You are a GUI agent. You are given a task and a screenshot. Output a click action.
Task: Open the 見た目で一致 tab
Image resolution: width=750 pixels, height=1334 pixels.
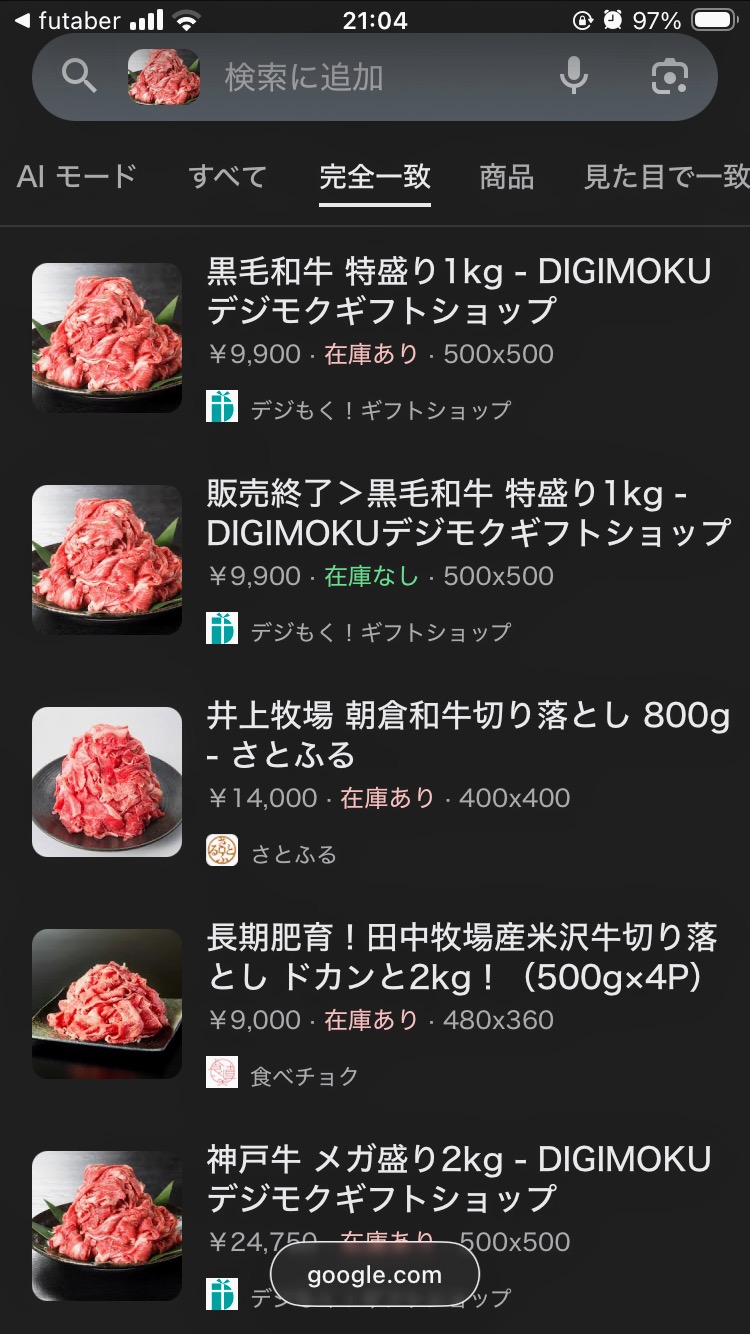(x=666, y=177)
